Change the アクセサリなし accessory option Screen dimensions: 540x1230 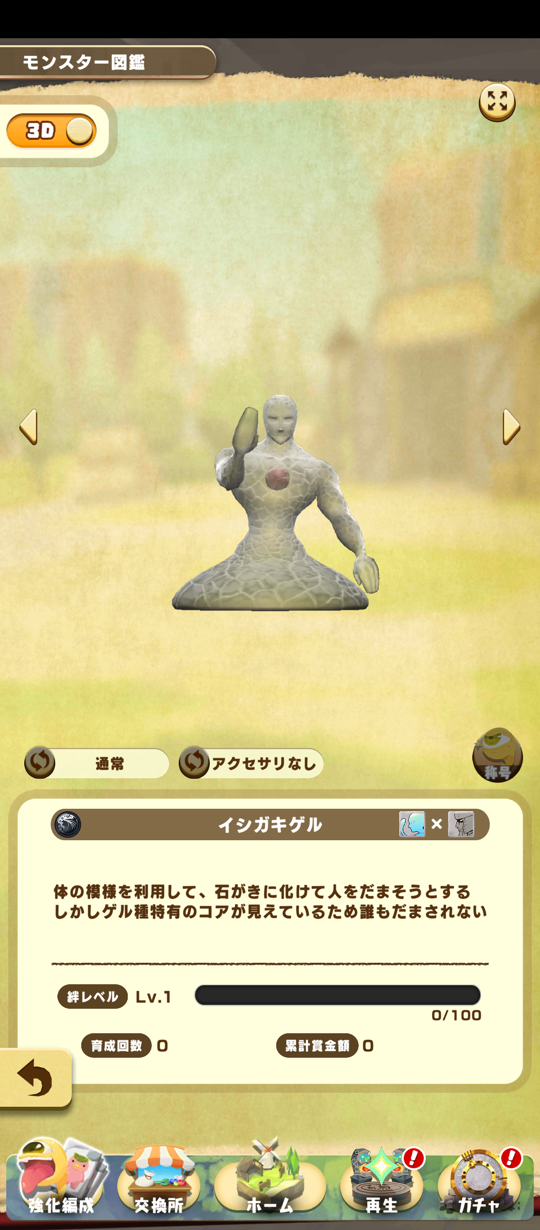[x=251, y=763]
